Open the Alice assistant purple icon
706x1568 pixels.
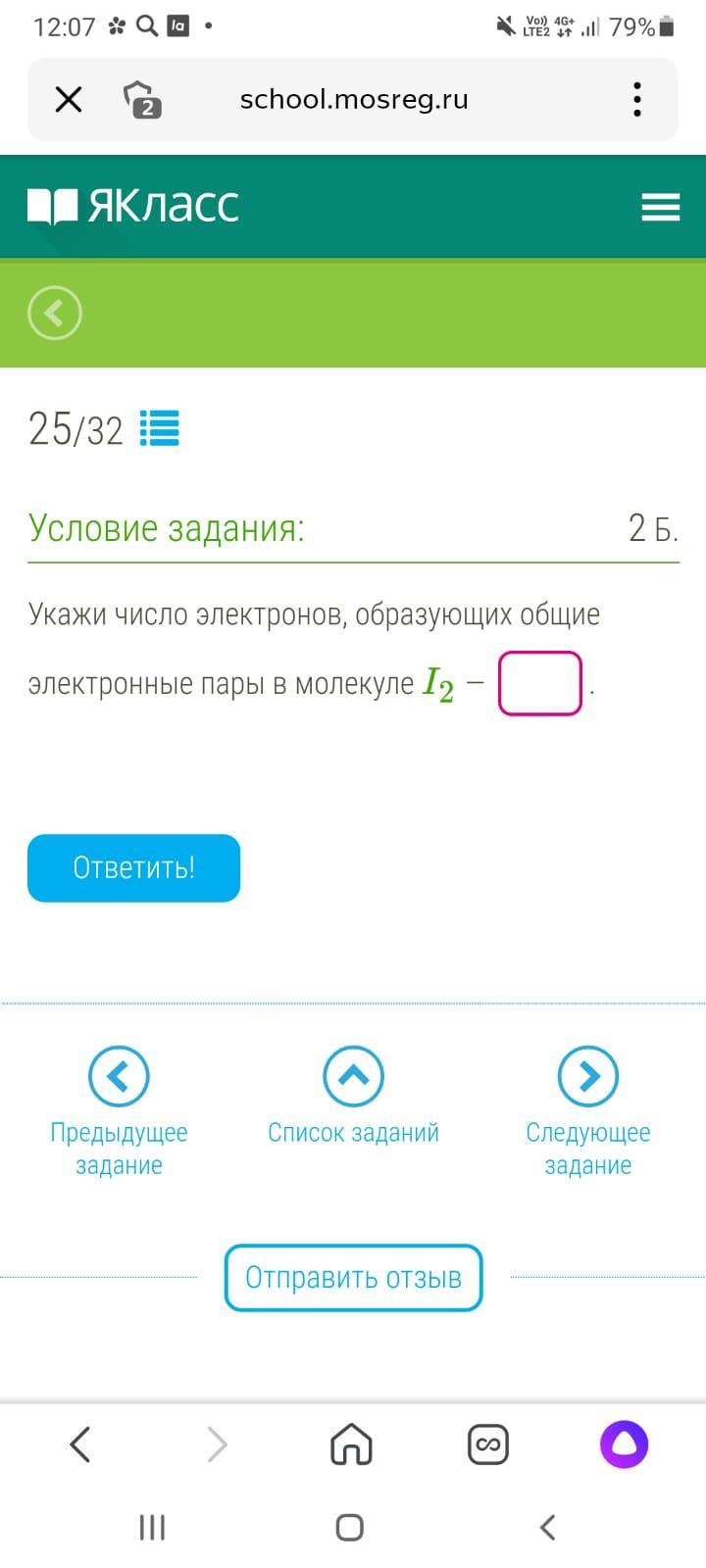point(625,1444)
